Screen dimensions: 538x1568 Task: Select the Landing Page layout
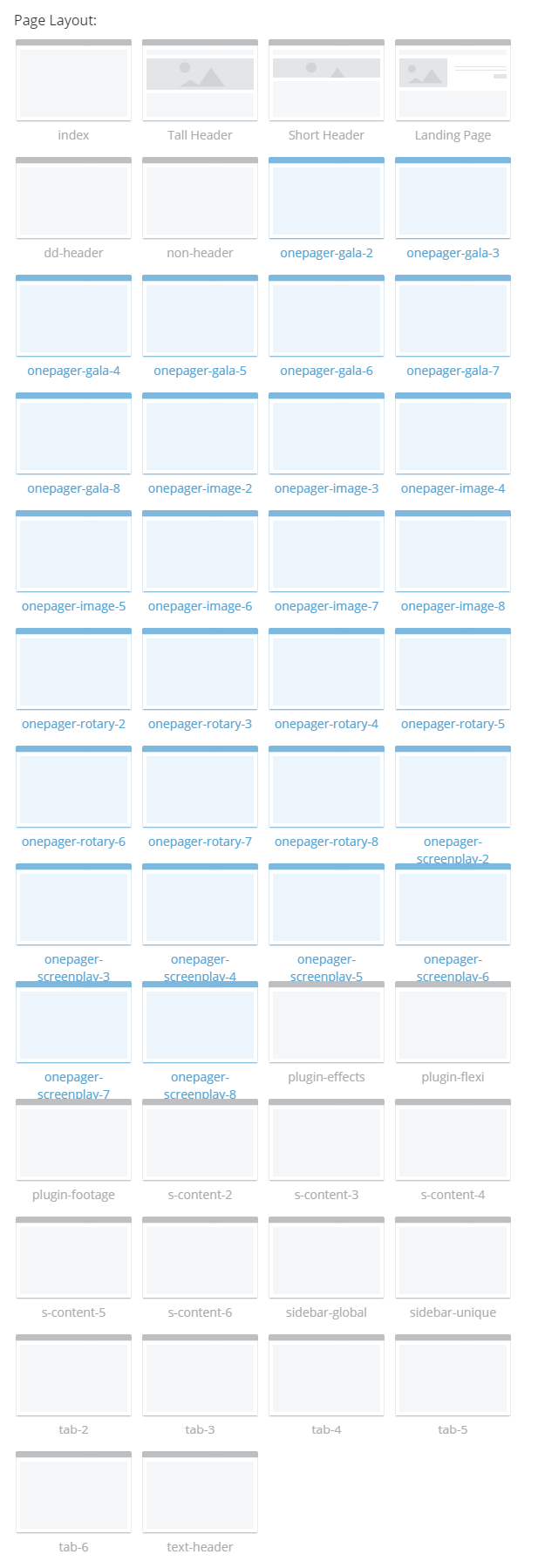pyautogui.click(x=453, y=81)
